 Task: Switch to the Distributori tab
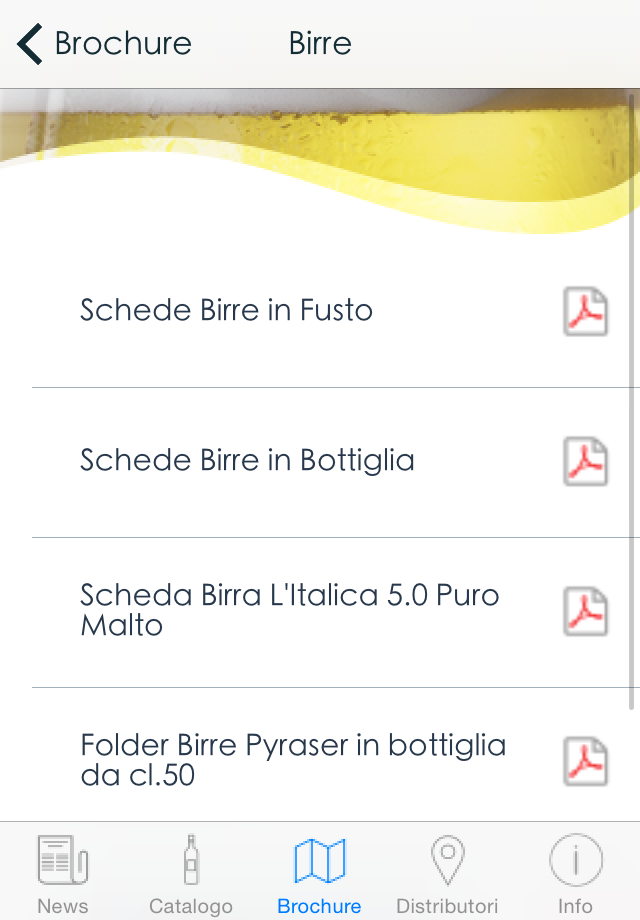tap(447, 874)
